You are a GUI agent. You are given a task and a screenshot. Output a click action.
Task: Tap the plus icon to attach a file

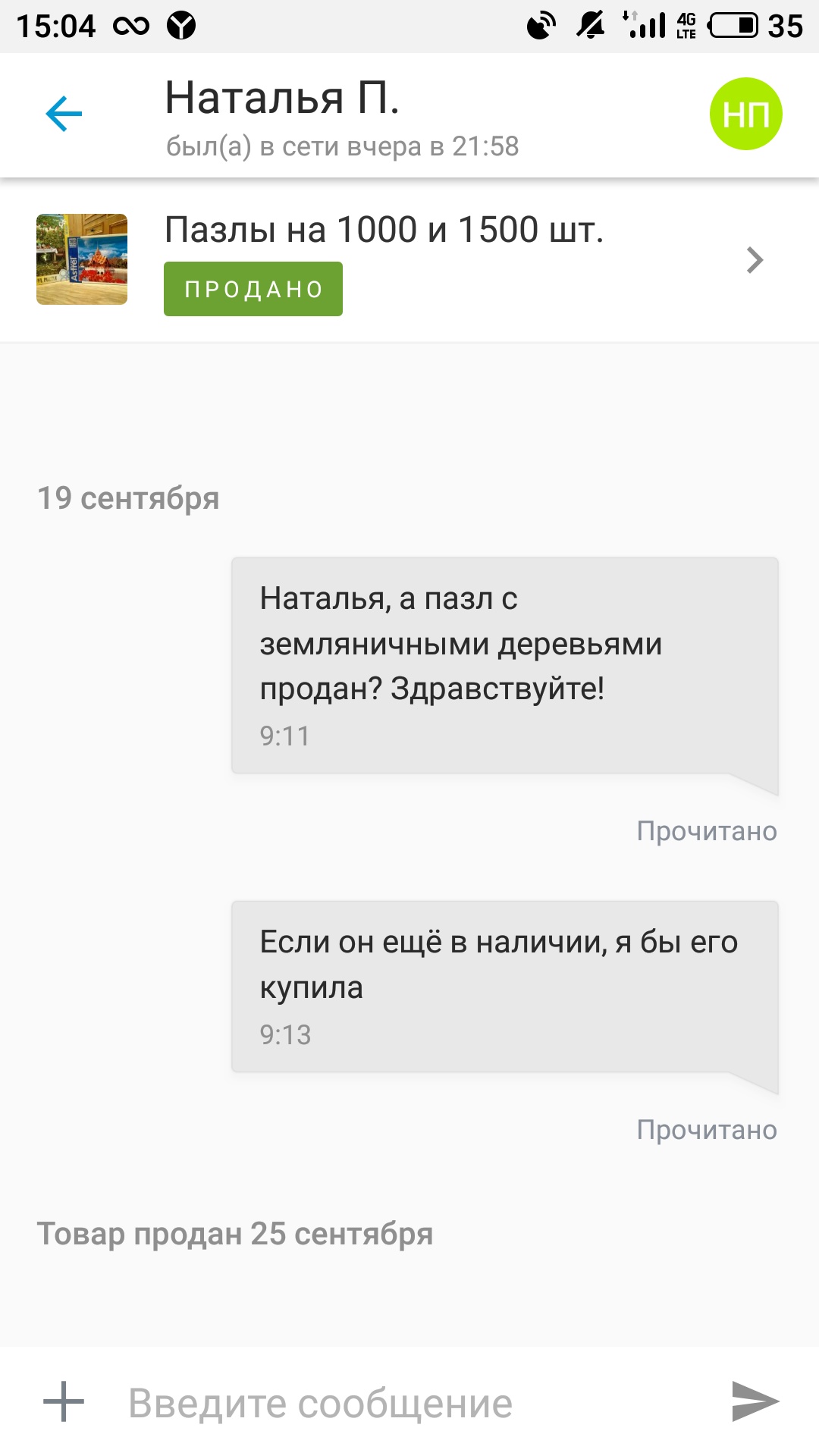coord(64,1401)
